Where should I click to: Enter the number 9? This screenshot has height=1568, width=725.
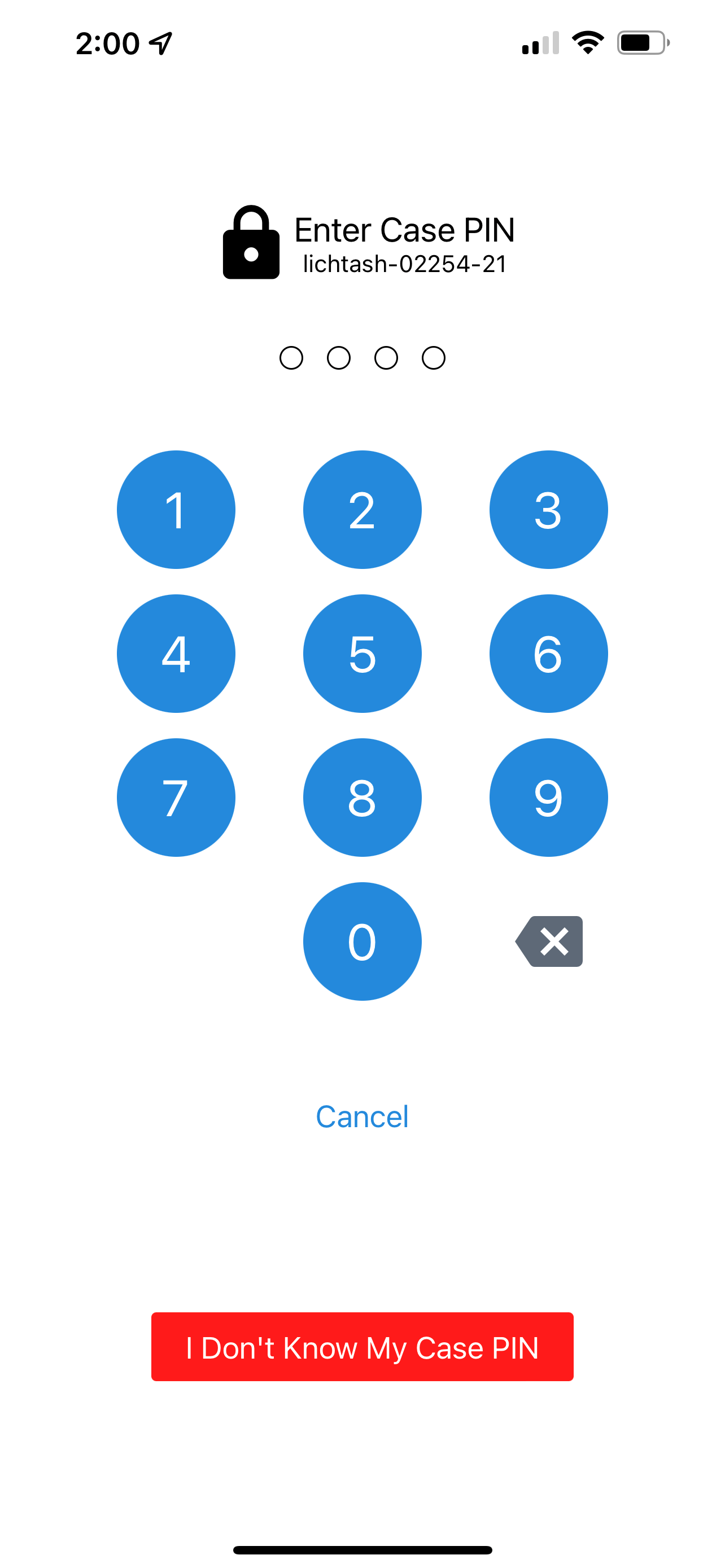click(548, 798)
